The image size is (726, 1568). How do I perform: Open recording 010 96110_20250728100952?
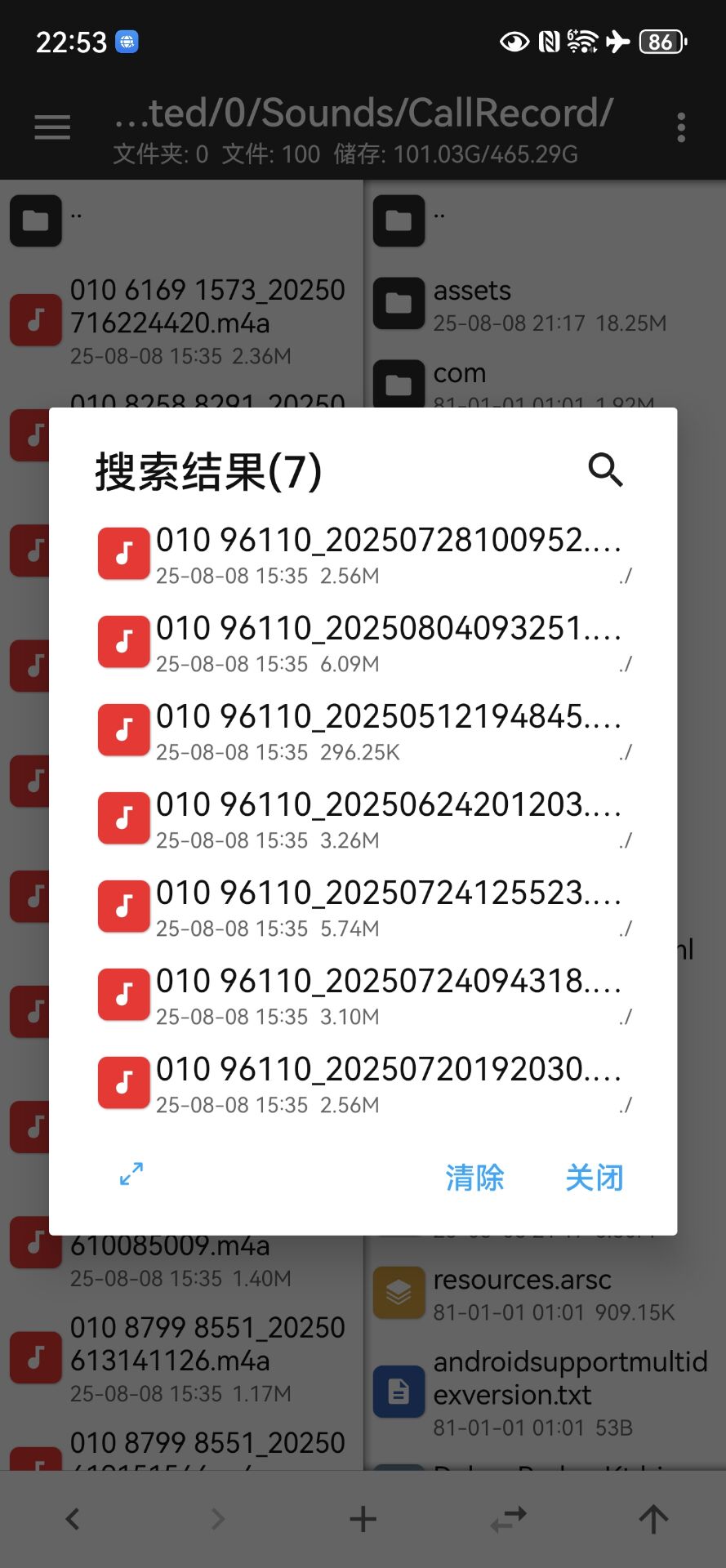click(363, 555)
